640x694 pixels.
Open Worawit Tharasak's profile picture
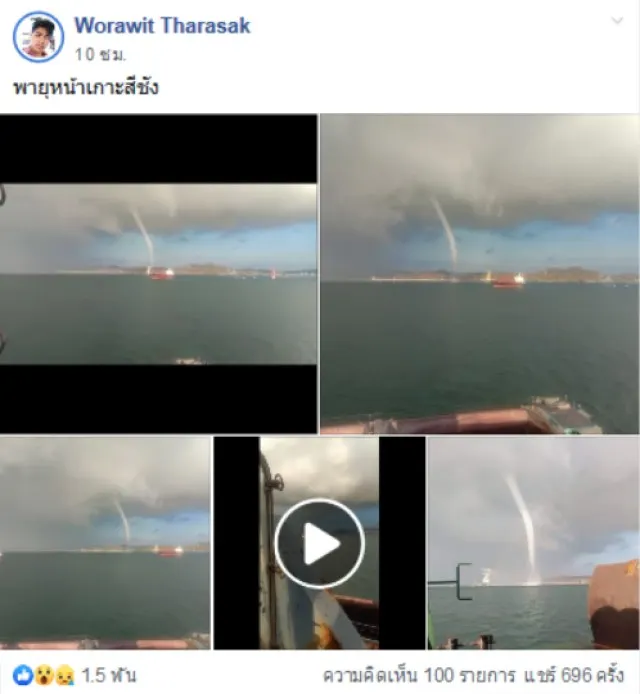[x=38, y=37]
